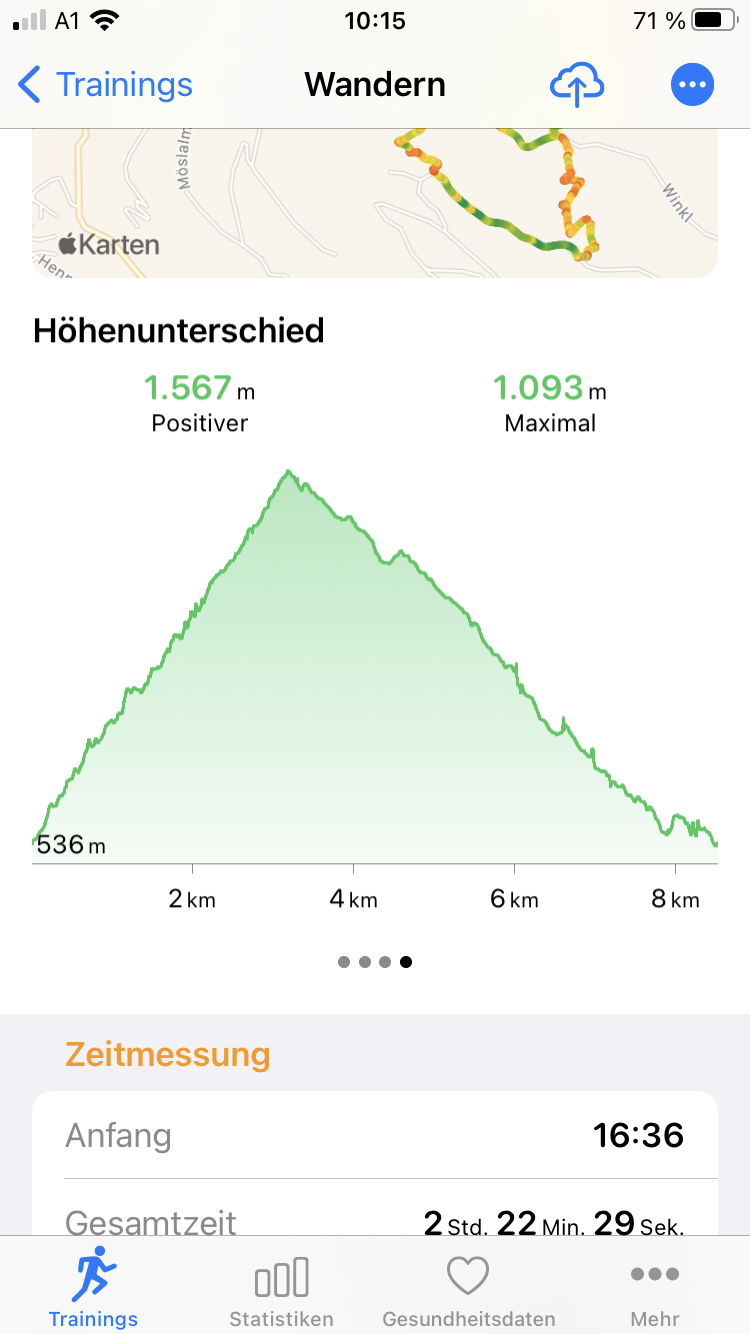Tap the cloud upload icon
750x1334 pixels.
pos(577,85)
